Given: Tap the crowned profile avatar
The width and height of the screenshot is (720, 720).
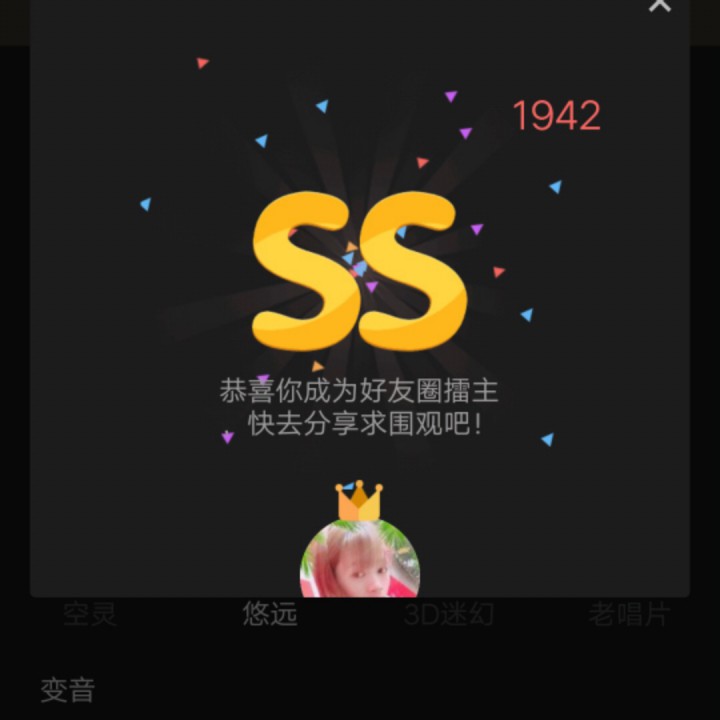Looking at the screenshot, I should [360, 558].
